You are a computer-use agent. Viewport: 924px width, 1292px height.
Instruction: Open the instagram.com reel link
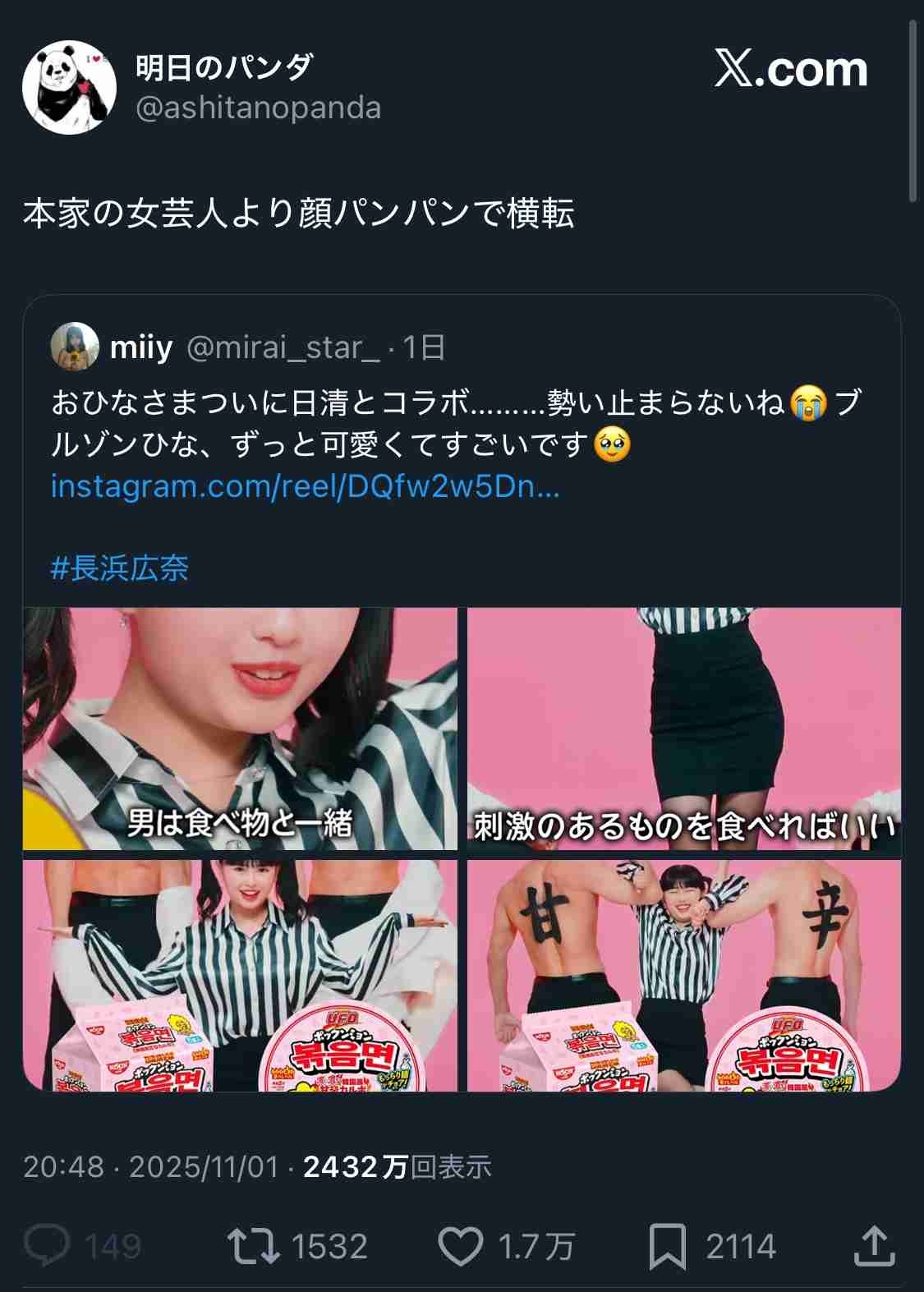point(305,486)
